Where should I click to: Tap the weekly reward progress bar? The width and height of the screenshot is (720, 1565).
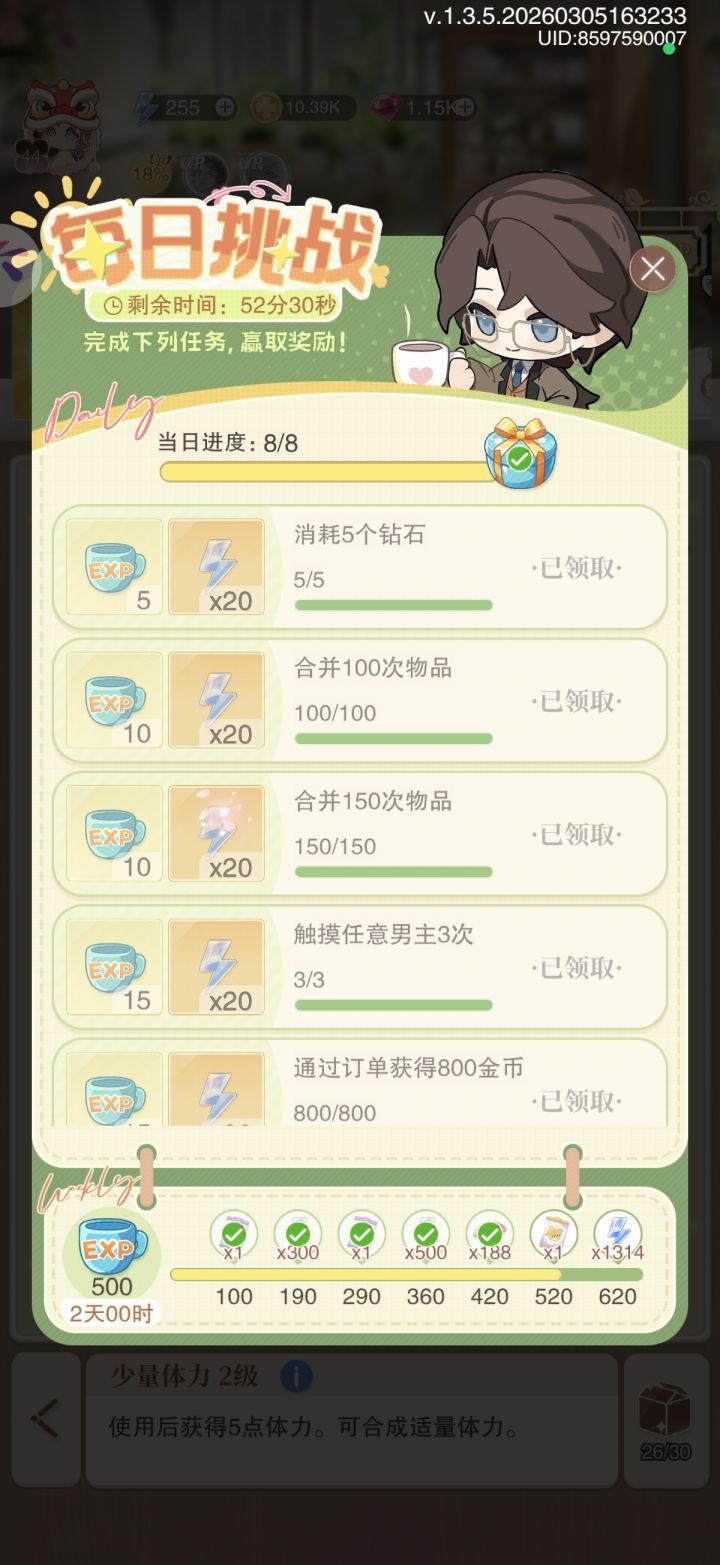410,1273
